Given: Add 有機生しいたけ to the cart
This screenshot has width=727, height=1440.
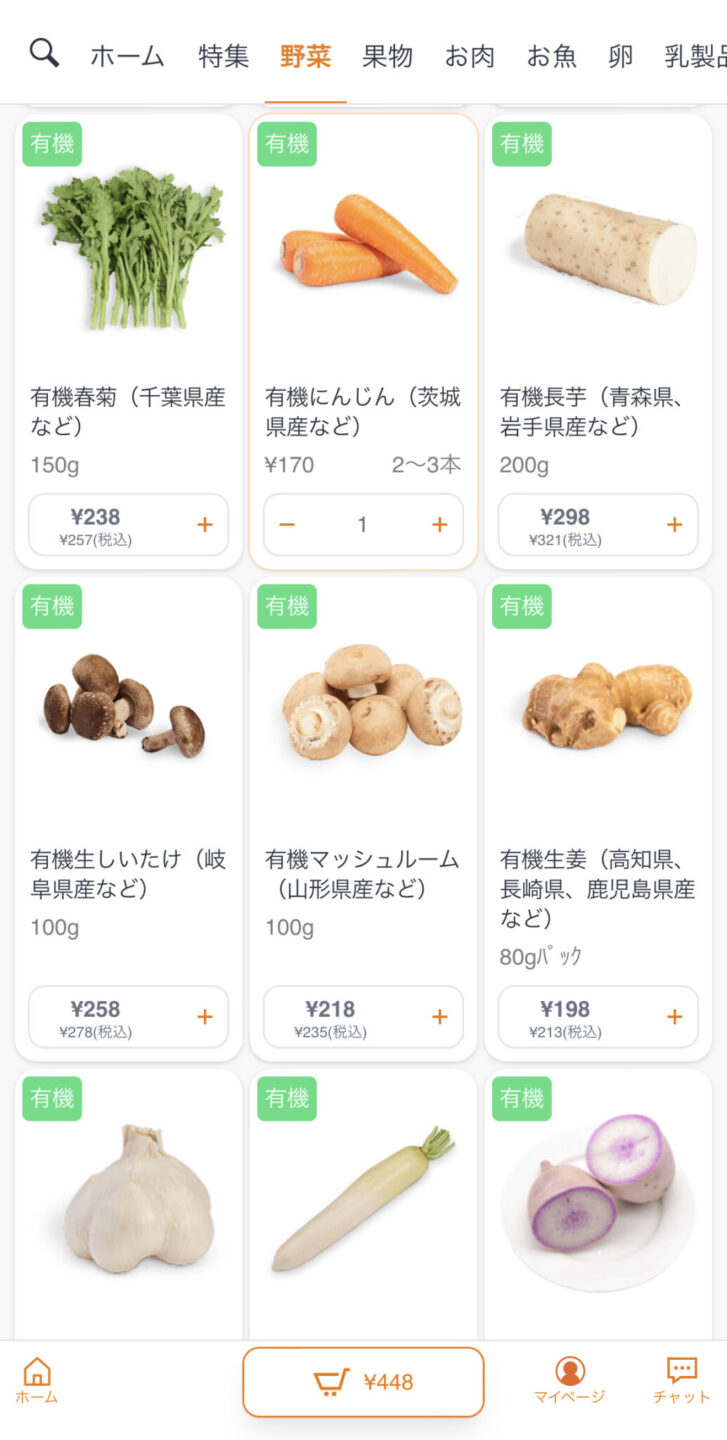Looking at the screenshot, I should (x=205, y=1017).
